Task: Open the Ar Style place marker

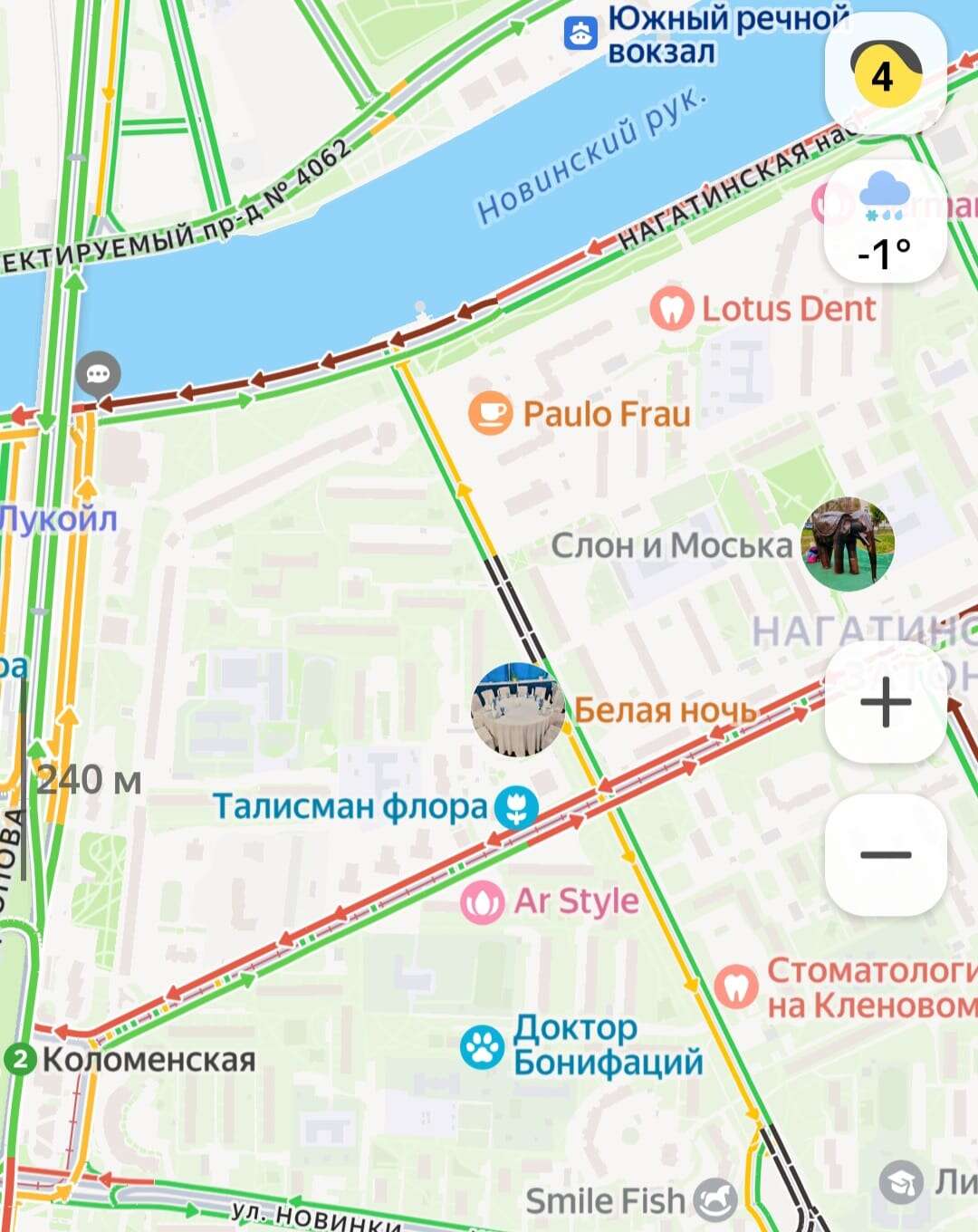Action: coord(482,901)
